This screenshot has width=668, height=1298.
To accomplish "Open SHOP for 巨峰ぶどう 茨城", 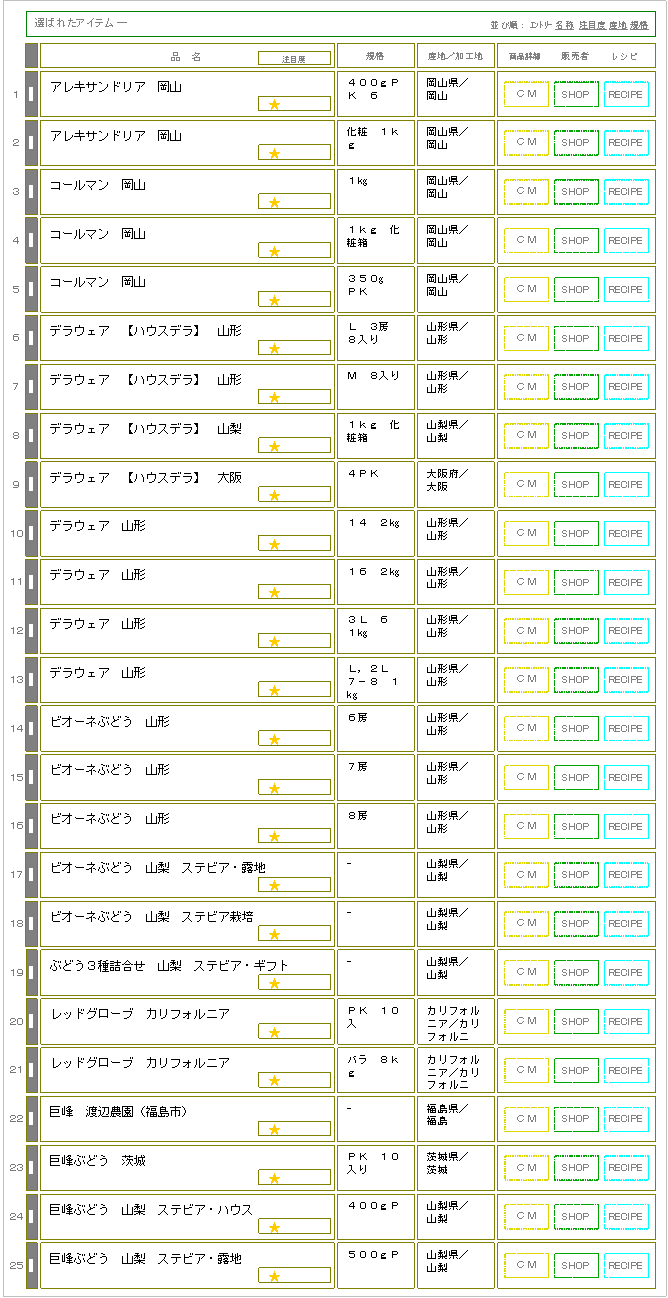I will pyautogui.click(x=576, y=1168).
